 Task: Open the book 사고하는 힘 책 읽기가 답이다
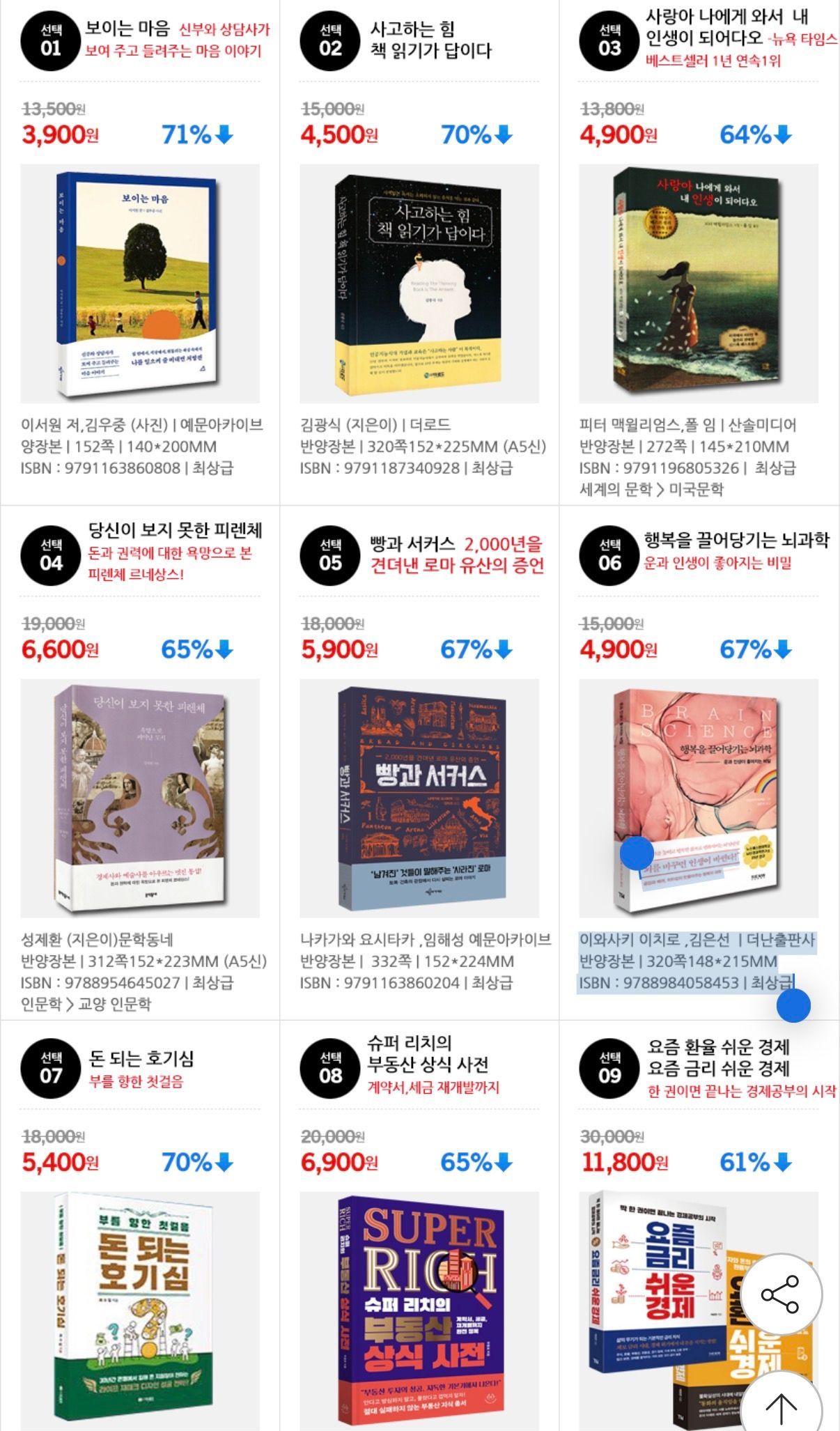click(419, 284)
